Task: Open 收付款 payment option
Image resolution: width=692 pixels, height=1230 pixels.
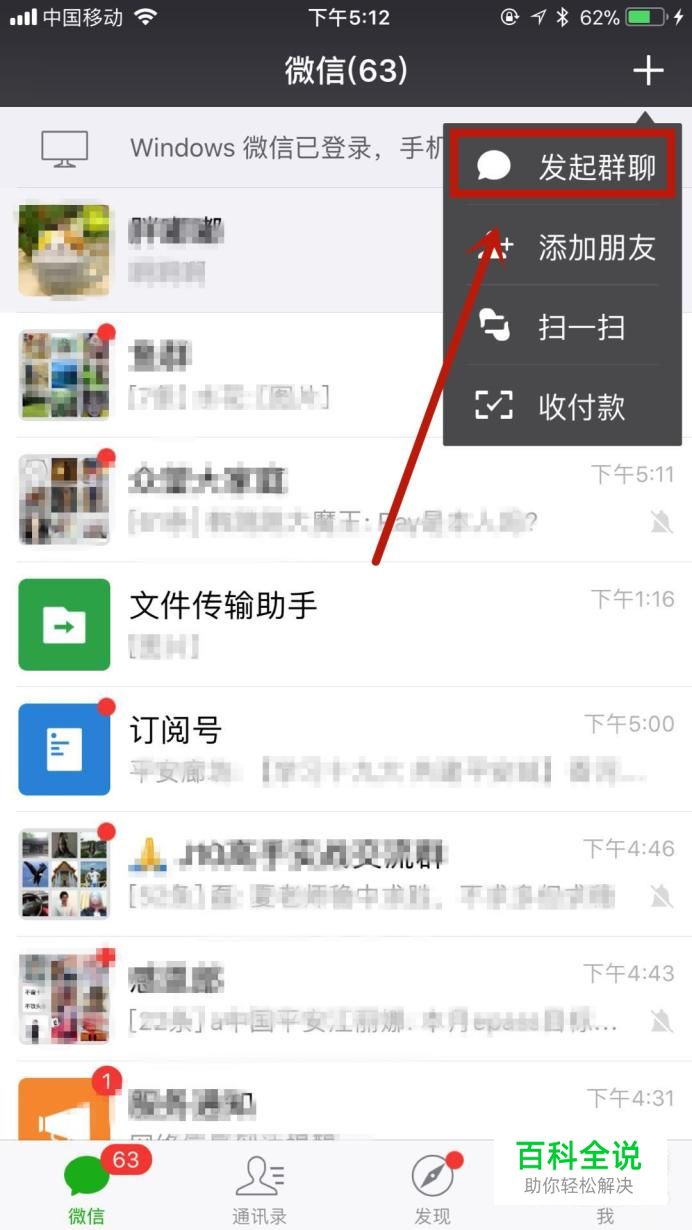Action: tap(563, 406)
